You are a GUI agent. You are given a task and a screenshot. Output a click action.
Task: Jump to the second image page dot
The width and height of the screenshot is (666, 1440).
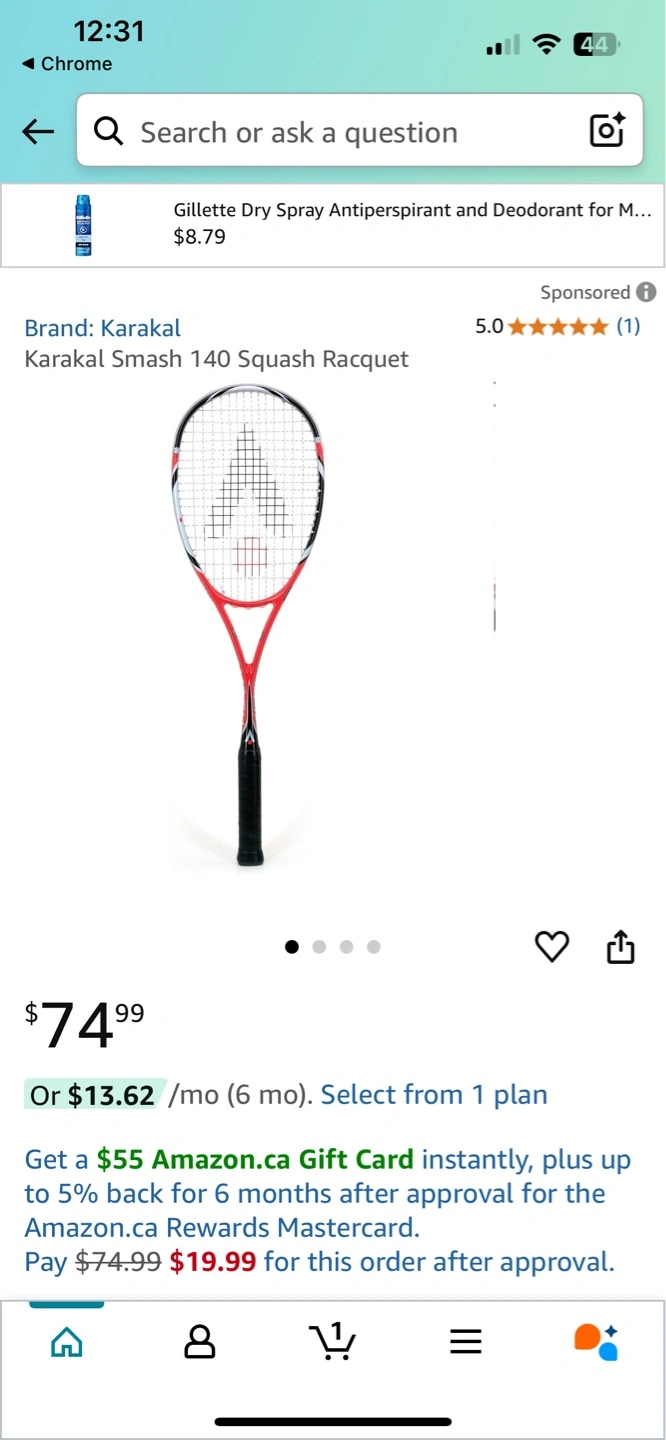[319, 947]
